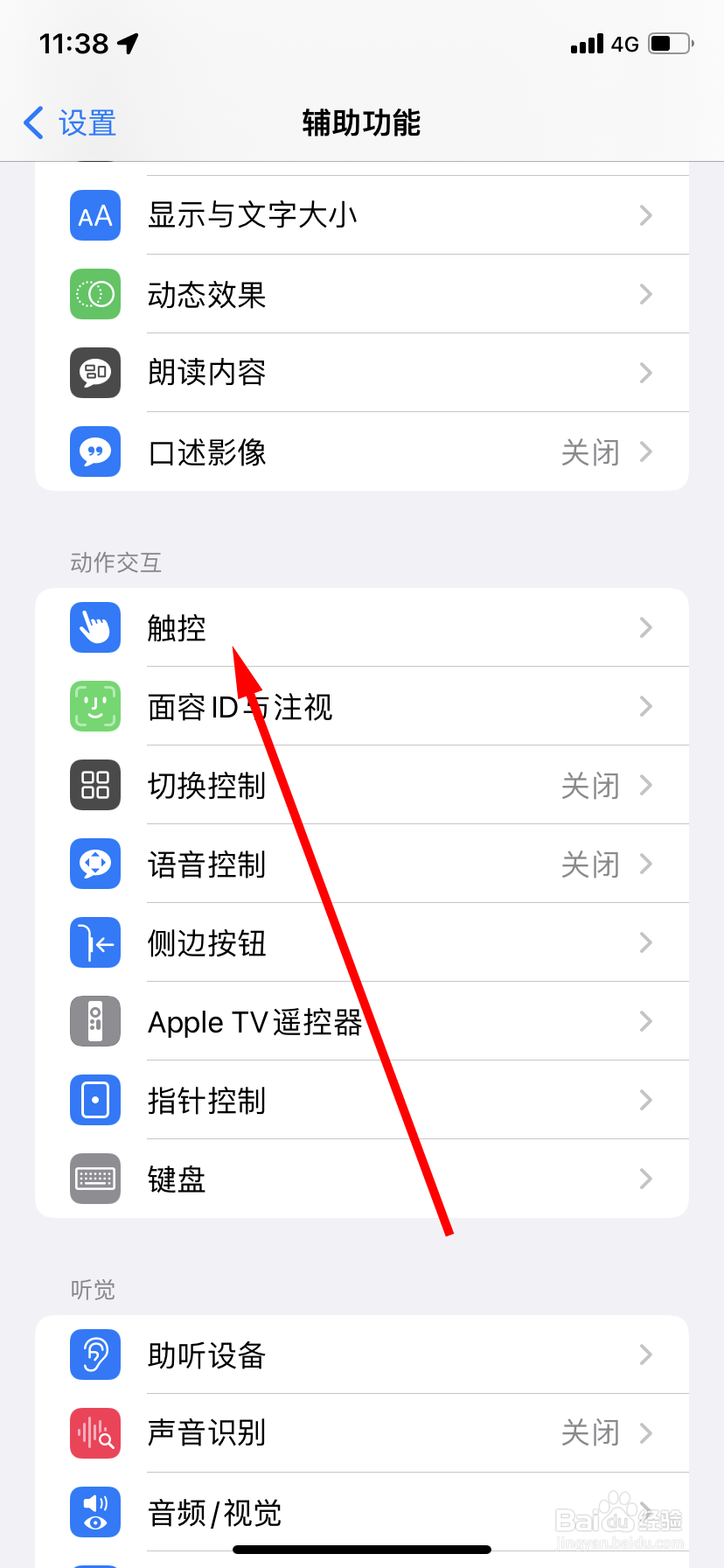This screenshot has width=724, height=1568.
Task: Tap the 设置 back link
Action: (68, 123)
